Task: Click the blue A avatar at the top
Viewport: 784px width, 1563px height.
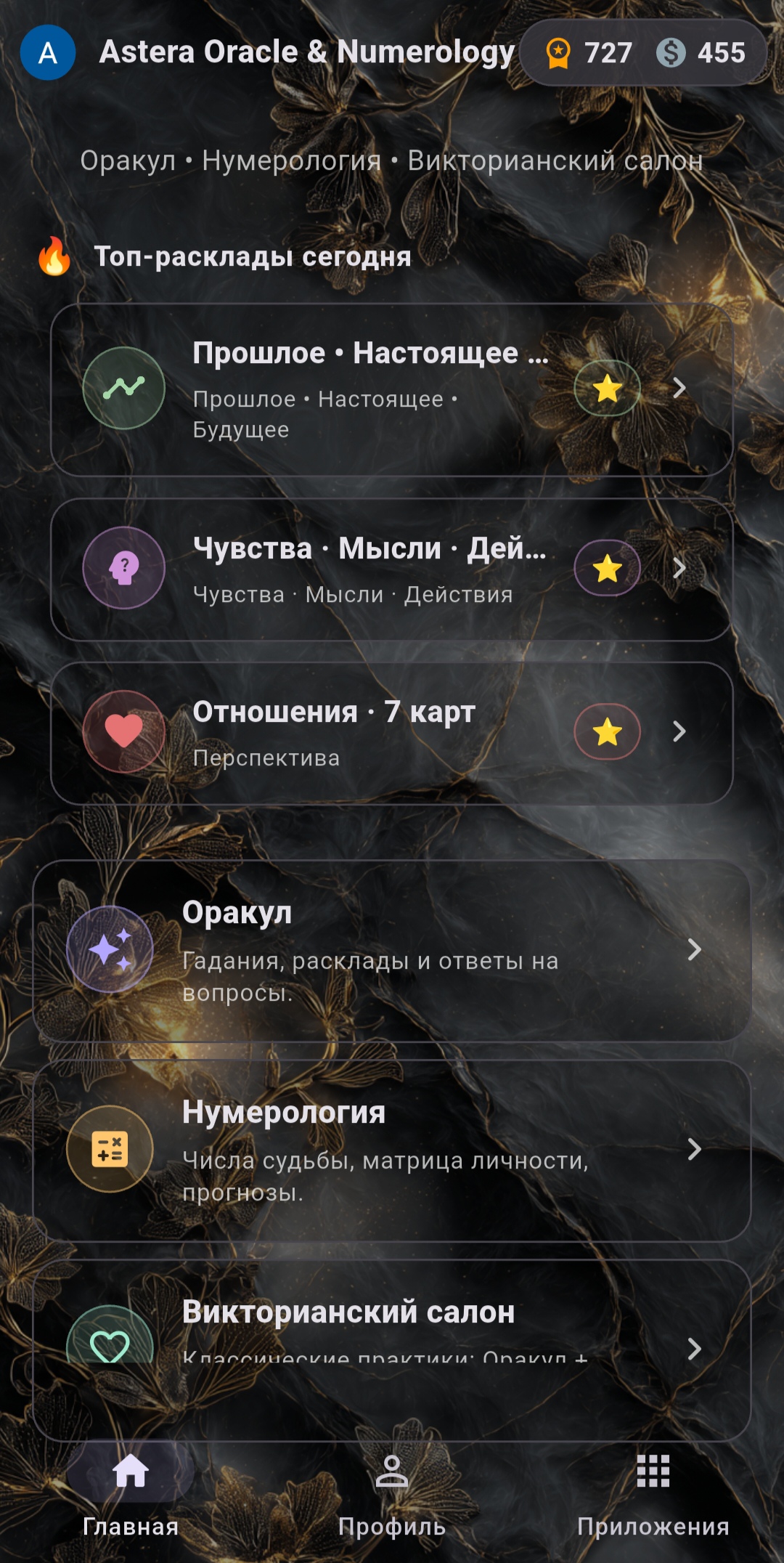Action: (48, 52)
